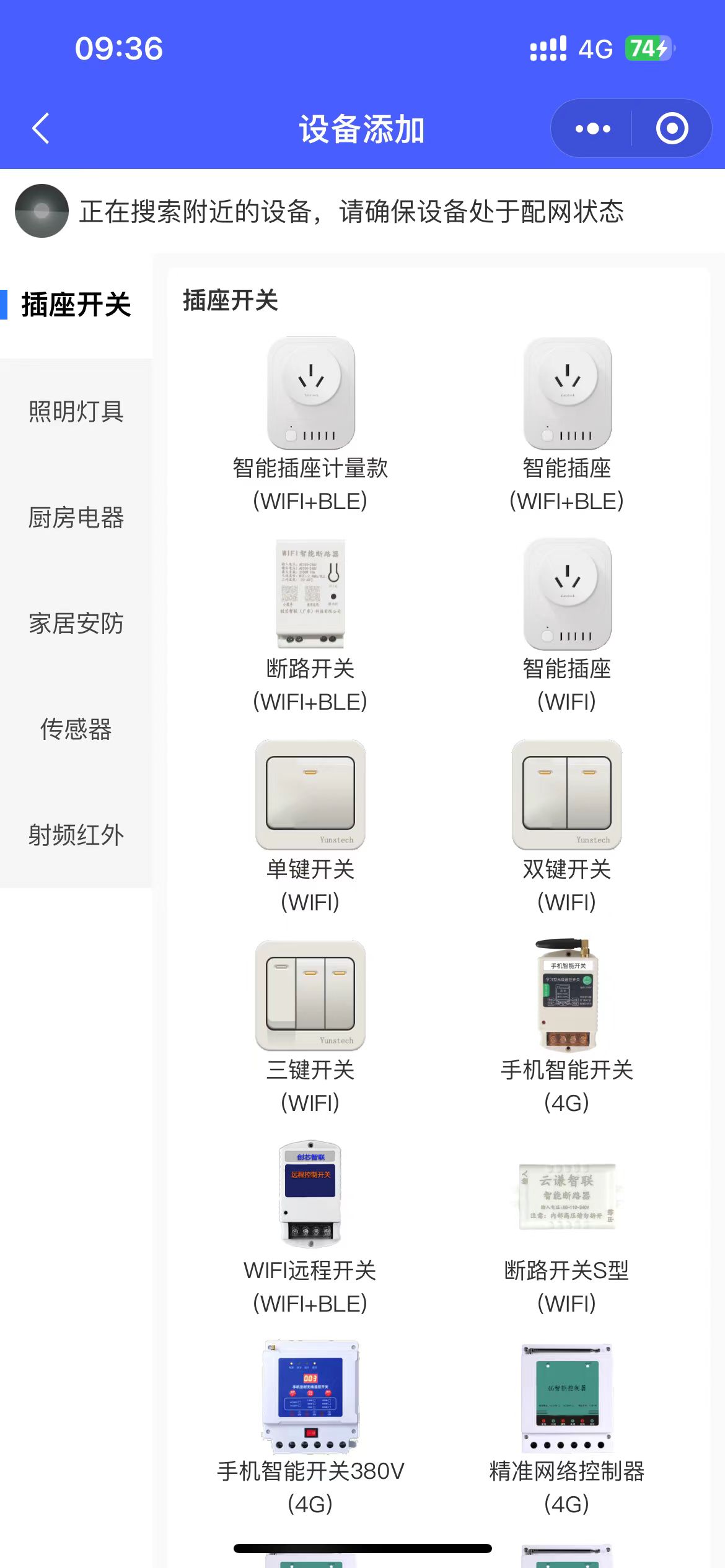The width and height of the screenshot is (725, 1568).
Task: Choose 智能插座 (WIFI+BLE) device
Action: click(x=567, y=394)
